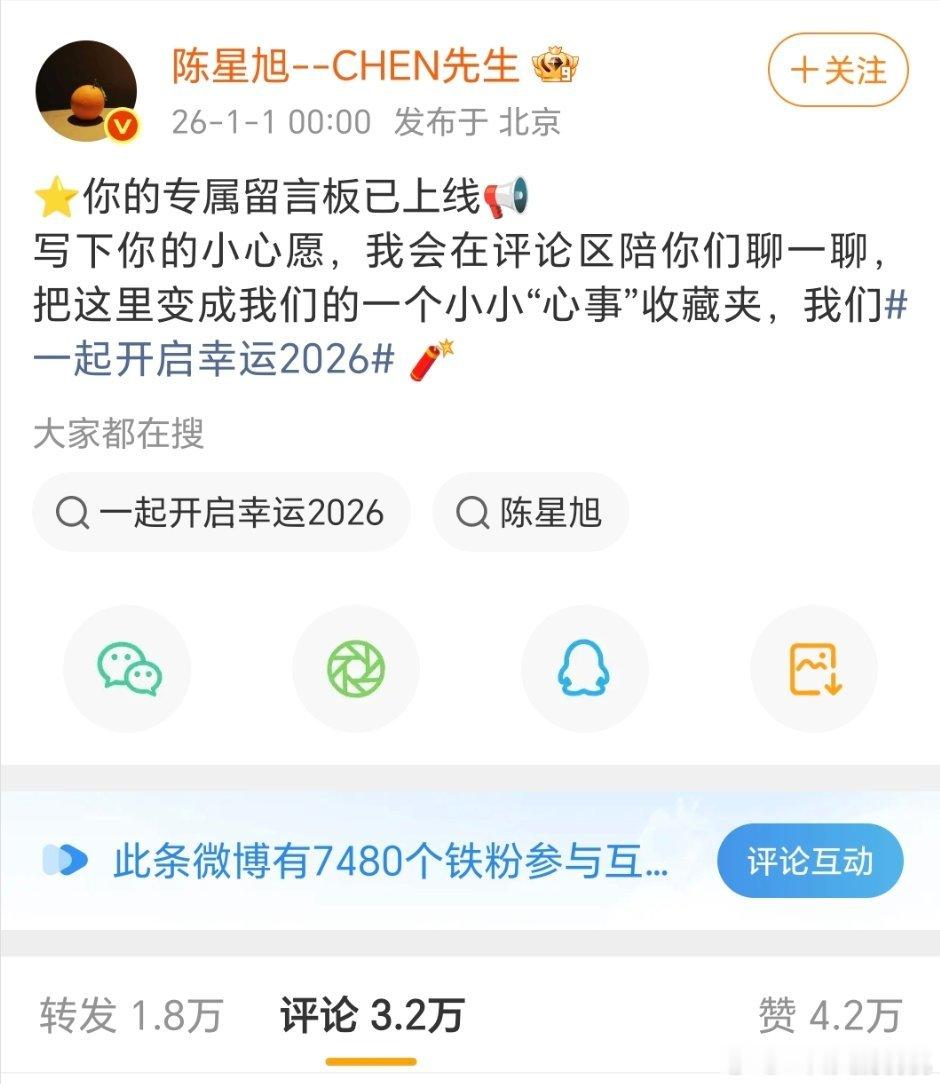Click the save image download icon

813,668
